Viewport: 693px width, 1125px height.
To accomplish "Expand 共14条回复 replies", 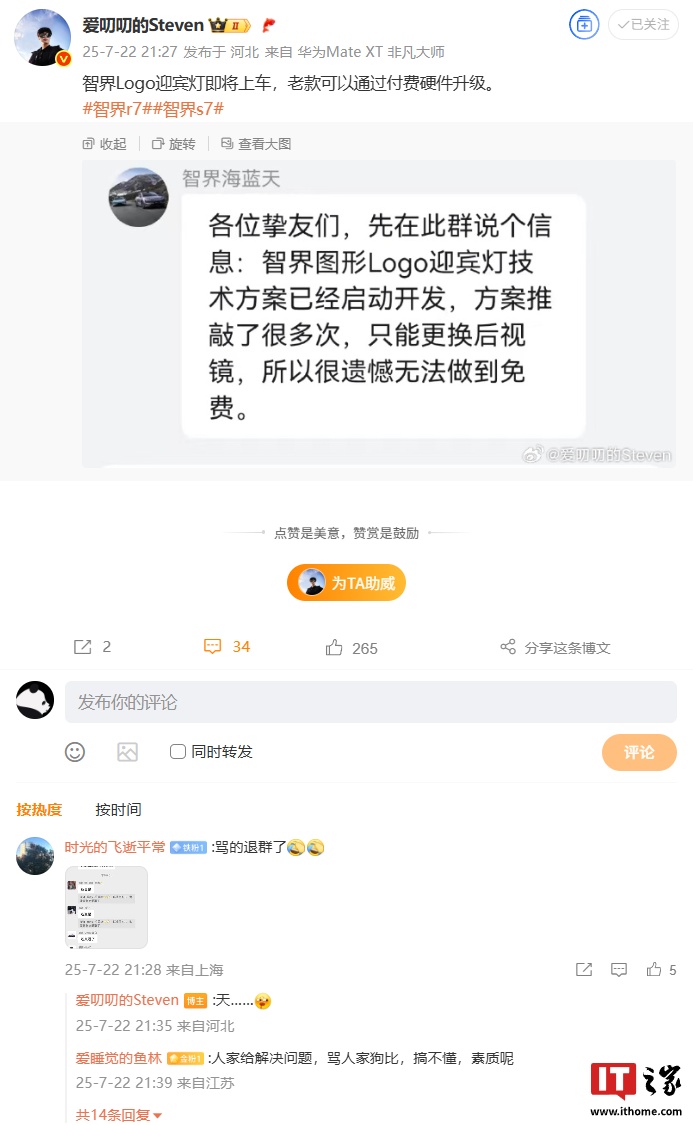I will (119, 1114).
